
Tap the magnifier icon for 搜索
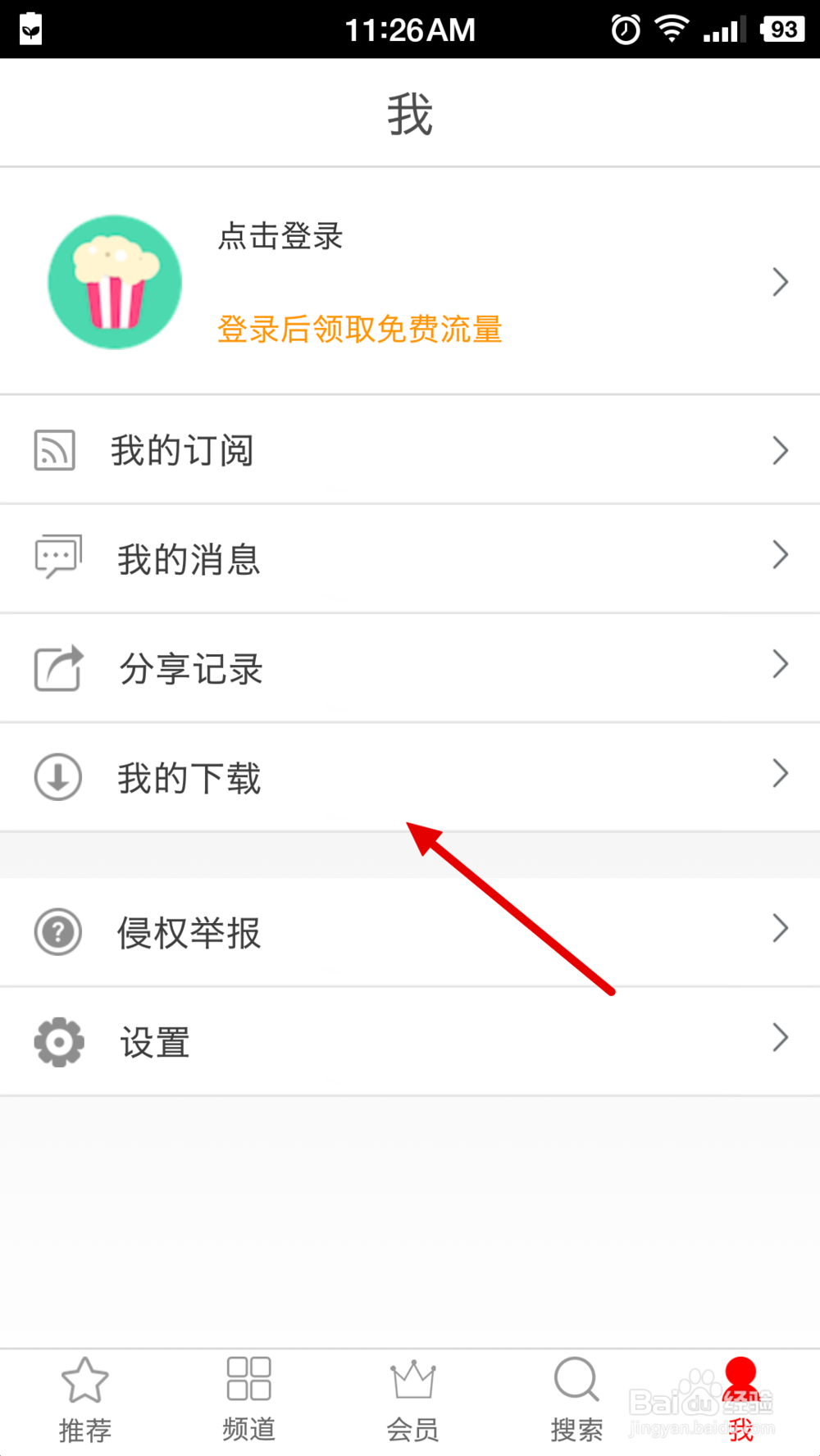click(x=576, y=1381)
